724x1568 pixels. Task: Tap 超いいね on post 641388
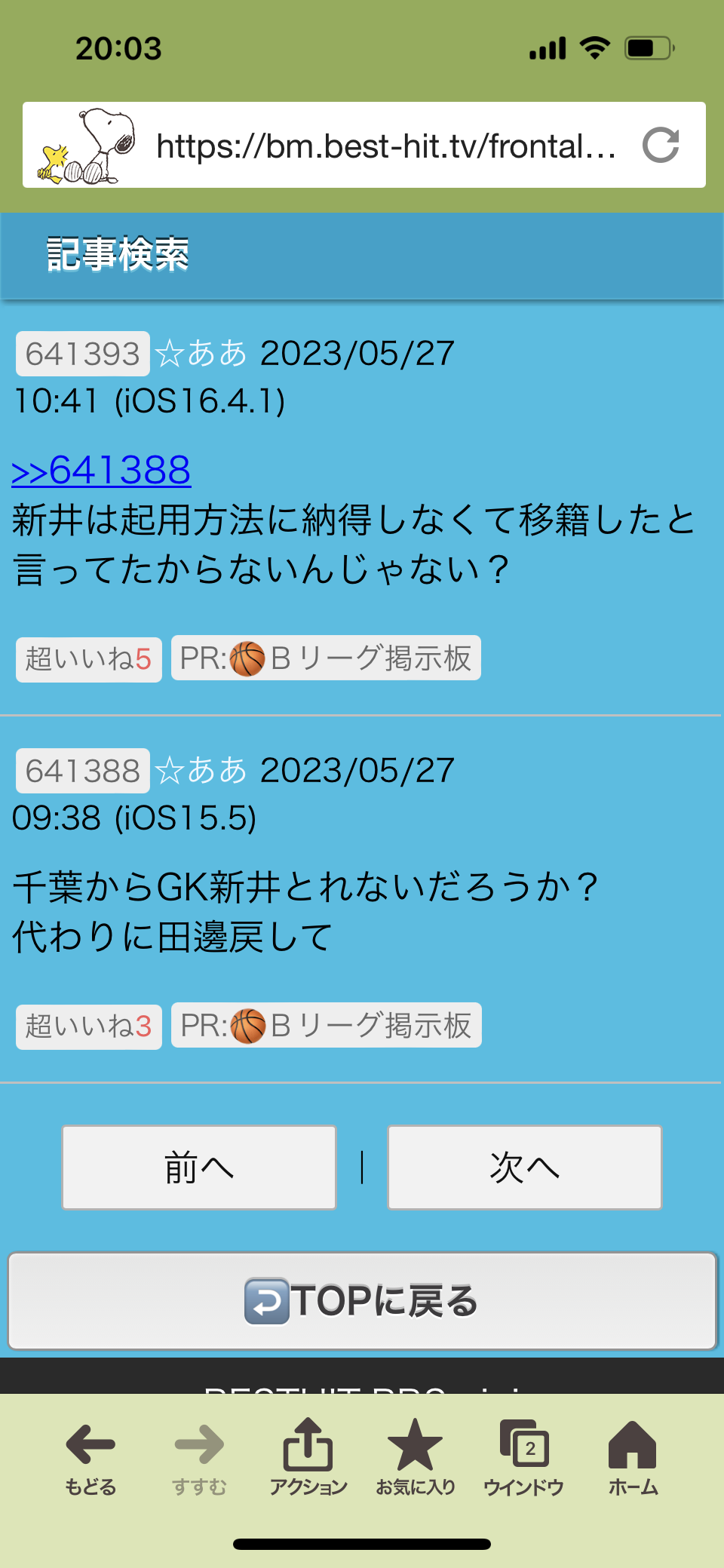89,1026
